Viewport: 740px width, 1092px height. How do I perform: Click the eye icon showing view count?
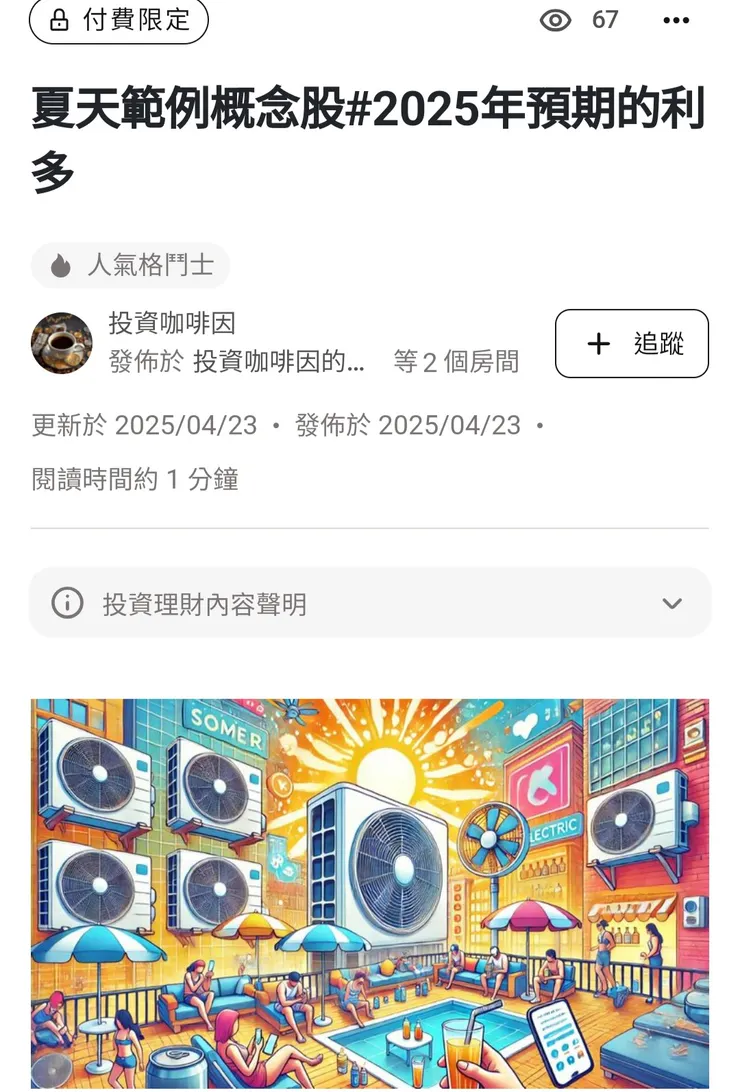point(556,20)
